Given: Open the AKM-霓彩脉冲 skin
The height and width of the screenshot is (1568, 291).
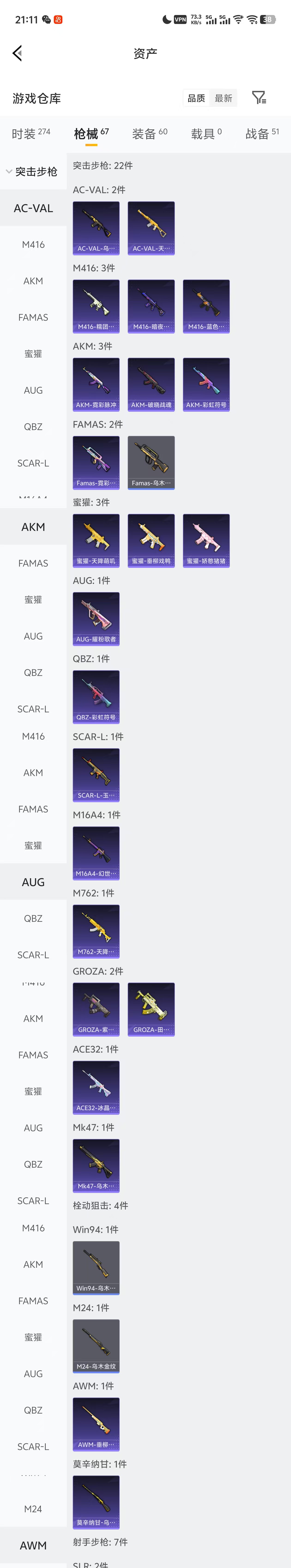Looking at the screenshot, I should (96, 384).
